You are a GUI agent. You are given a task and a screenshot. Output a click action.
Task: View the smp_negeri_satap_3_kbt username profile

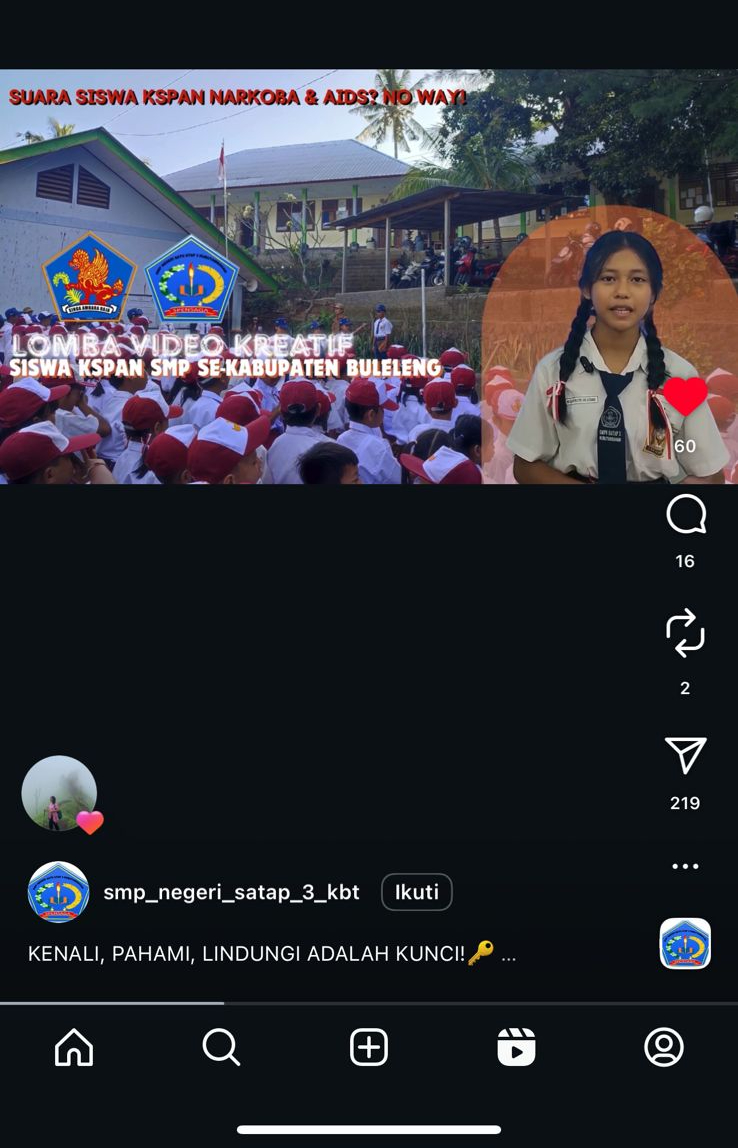click(x=231, y=892)
